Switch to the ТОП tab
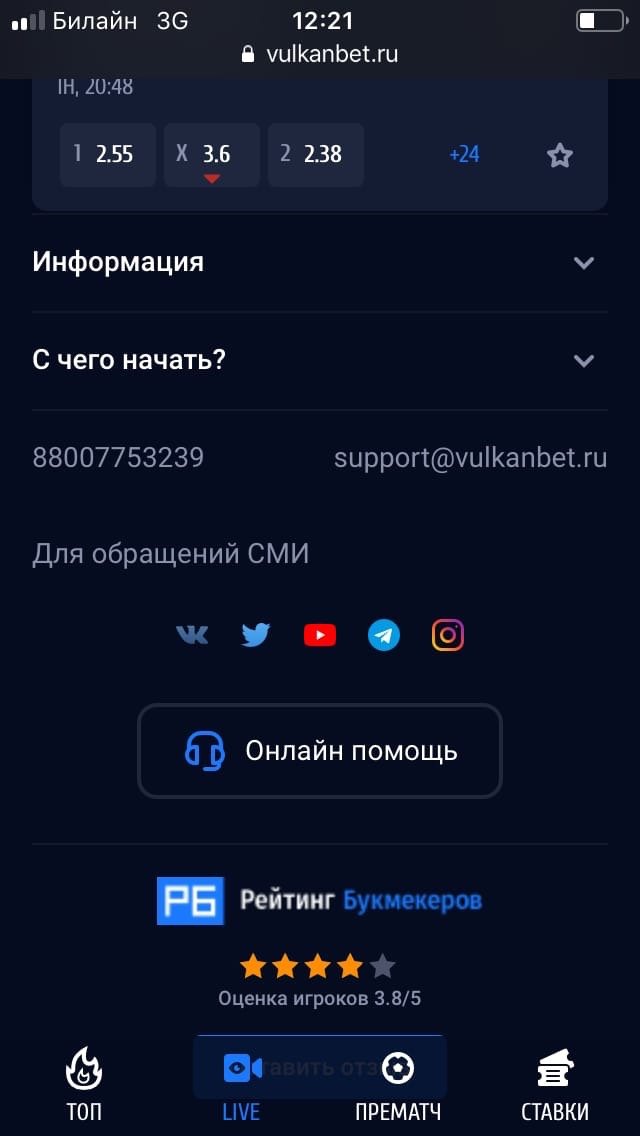The width and height of the screenshot is (640, 1136). pos(84,1084)
